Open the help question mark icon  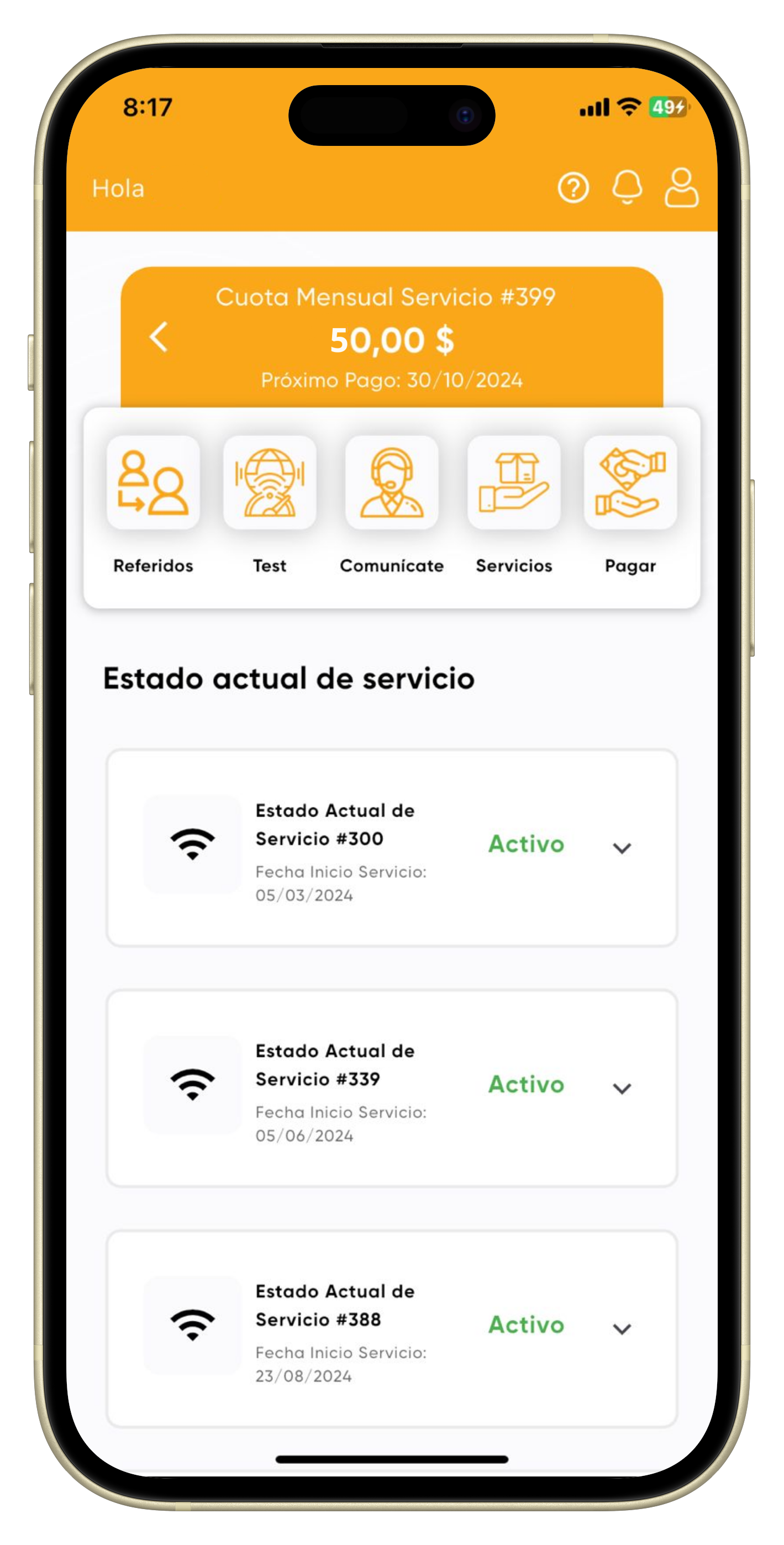click(573, 188)
